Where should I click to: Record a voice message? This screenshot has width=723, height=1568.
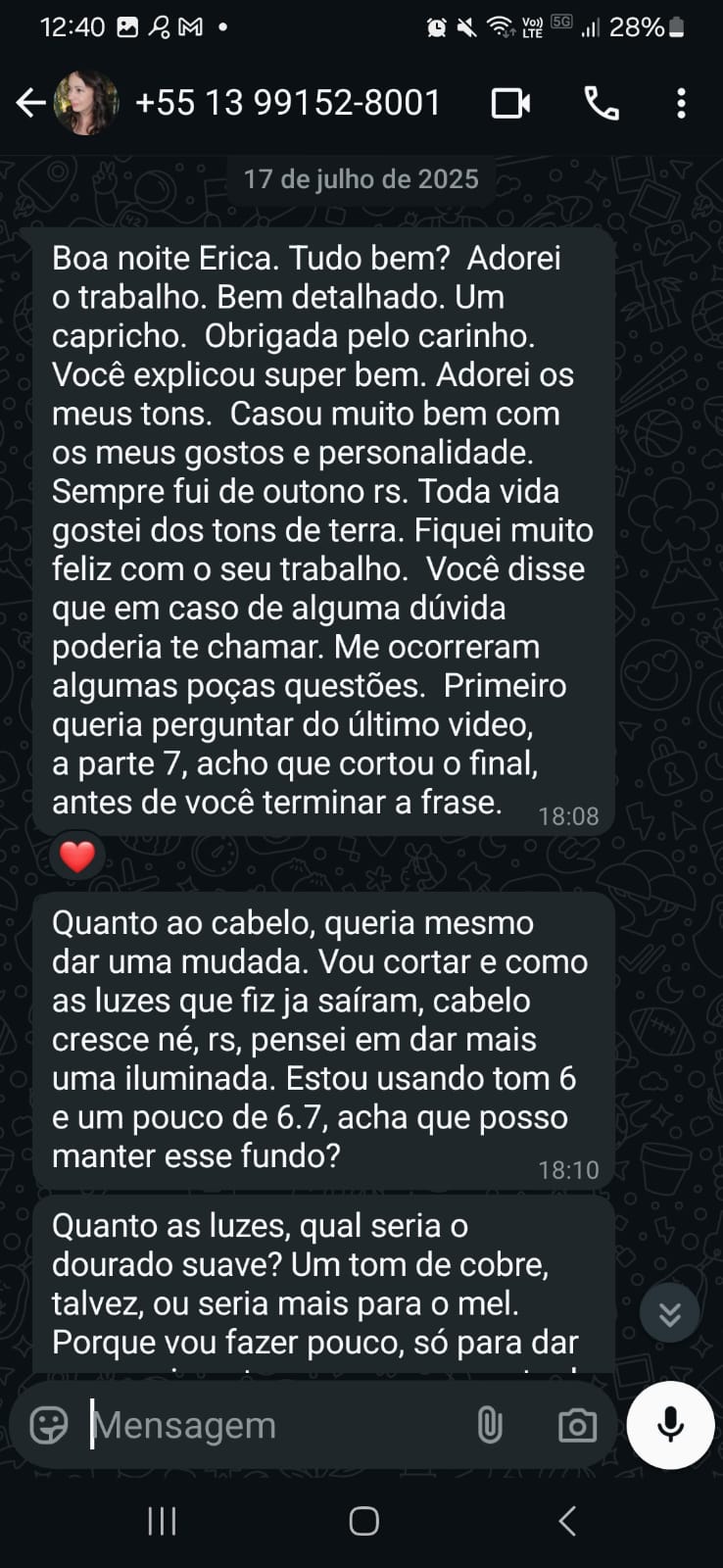(x=671, y=1425)
